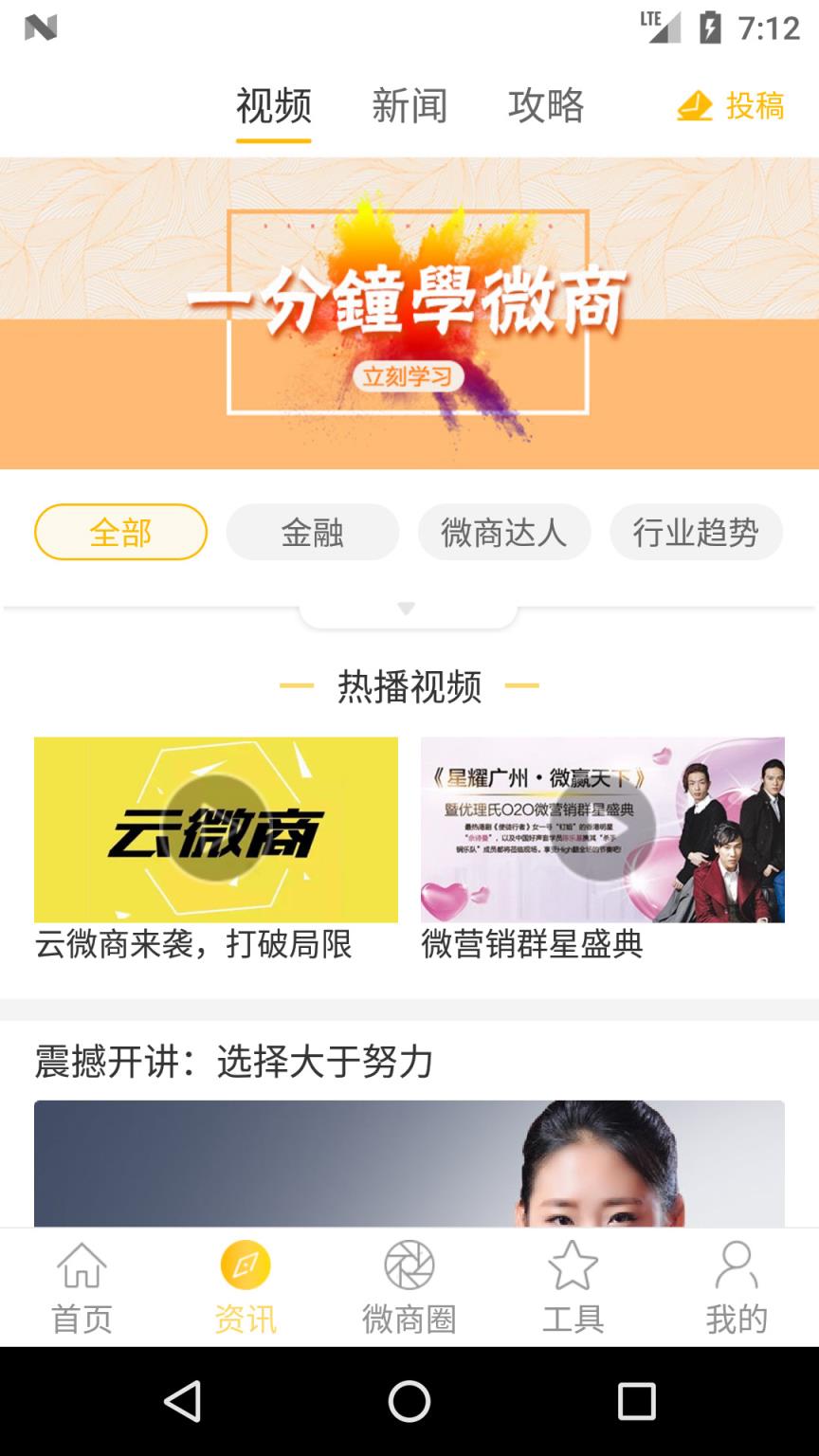Open the article 震撼开讲：选择大于努力
The image size is (819, 1456).
[230, 1063]
